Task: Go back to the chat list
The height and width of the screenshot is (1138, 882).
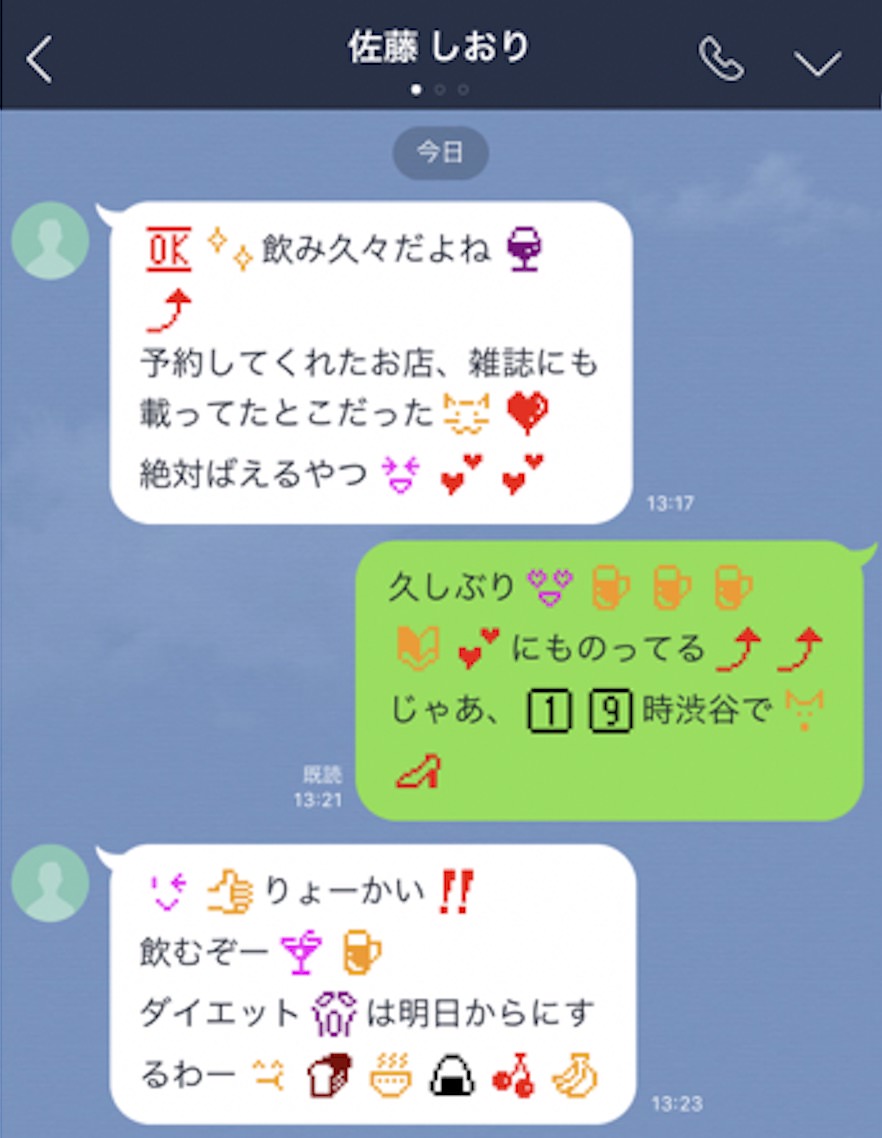Action: (40, 61)
